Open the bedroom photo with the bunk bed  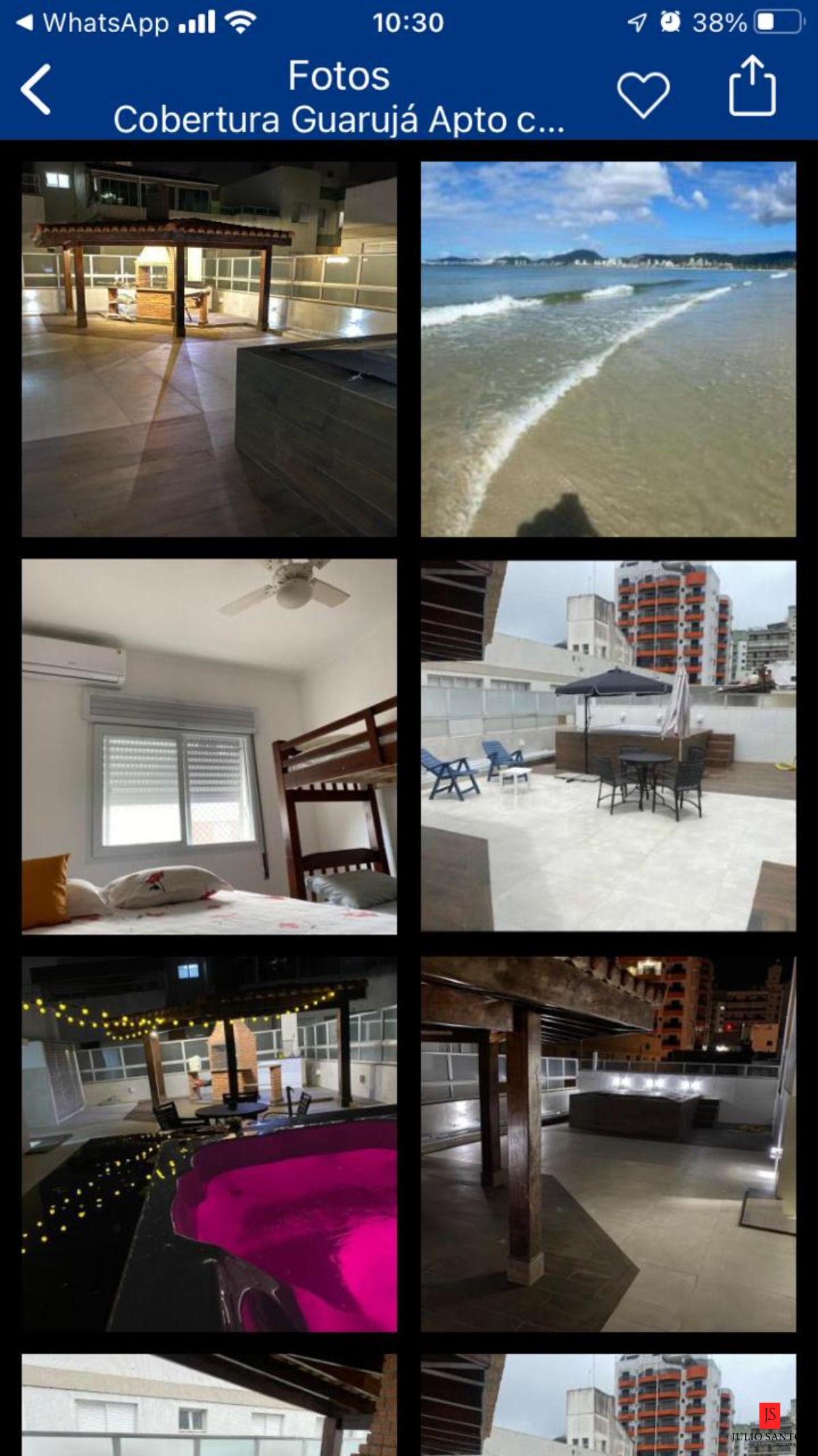[x=209, y=746]
